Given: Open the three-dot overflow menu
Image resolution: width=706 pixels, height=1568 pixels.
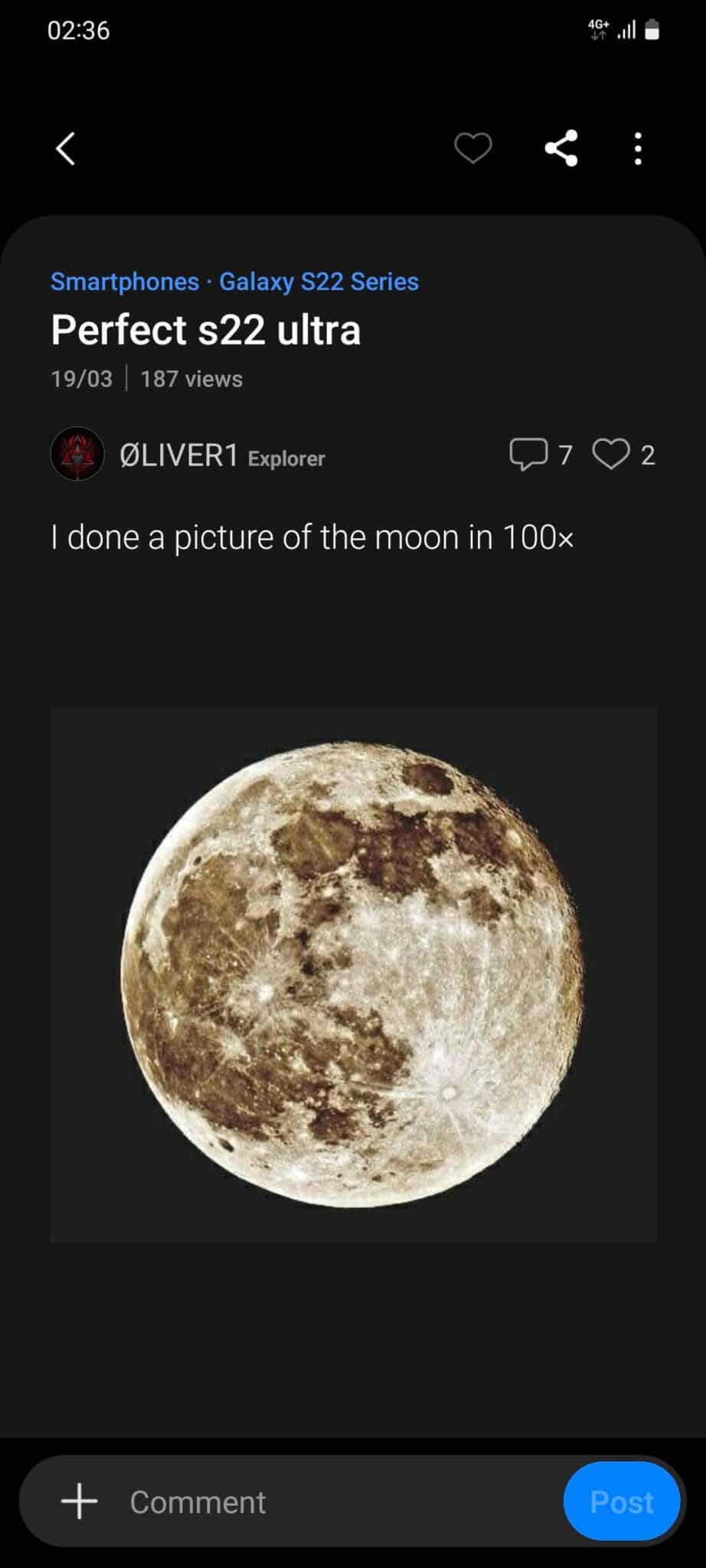Looking at the screenshot, I should click(638, 149).
